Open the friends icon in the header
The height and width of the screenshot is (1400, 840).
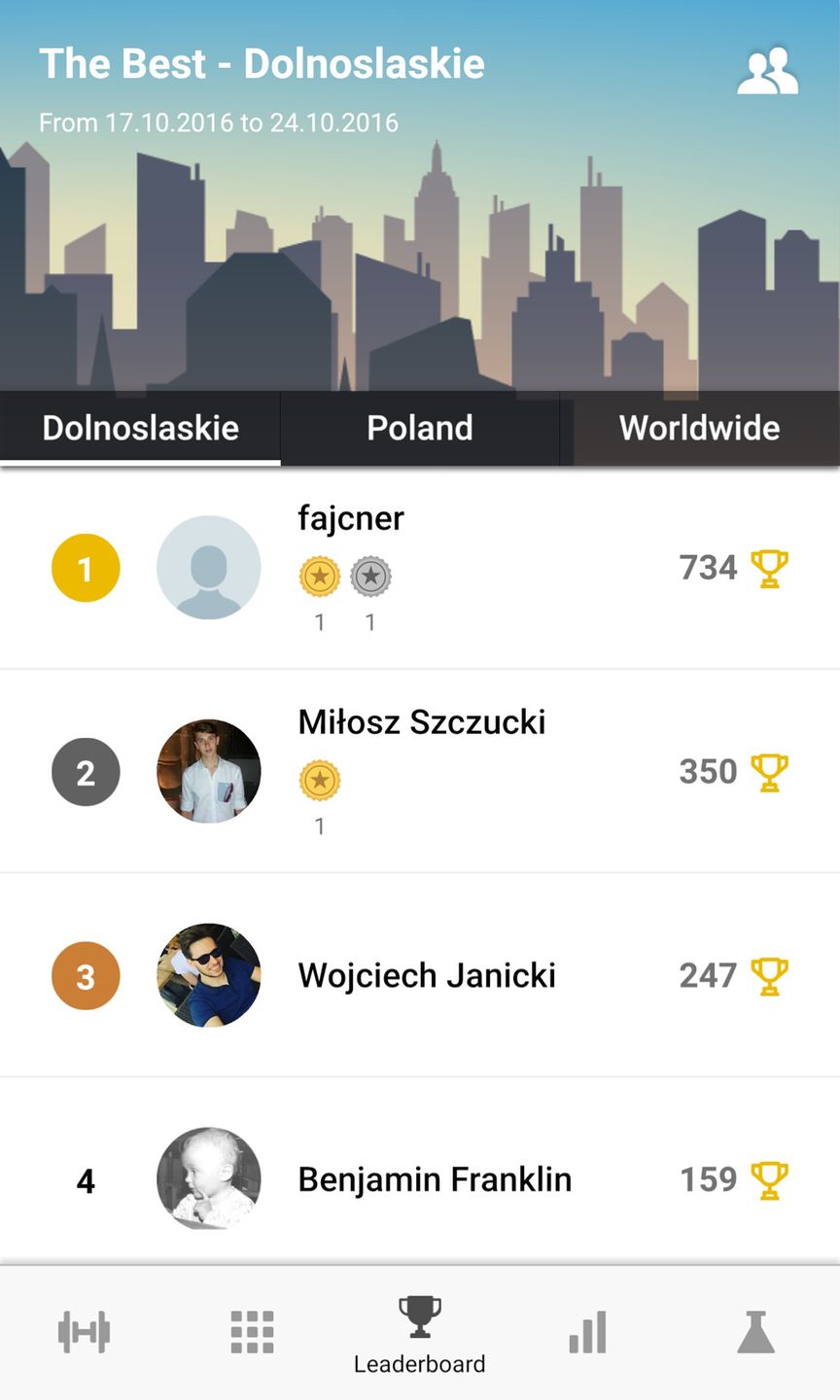(767, 71)
